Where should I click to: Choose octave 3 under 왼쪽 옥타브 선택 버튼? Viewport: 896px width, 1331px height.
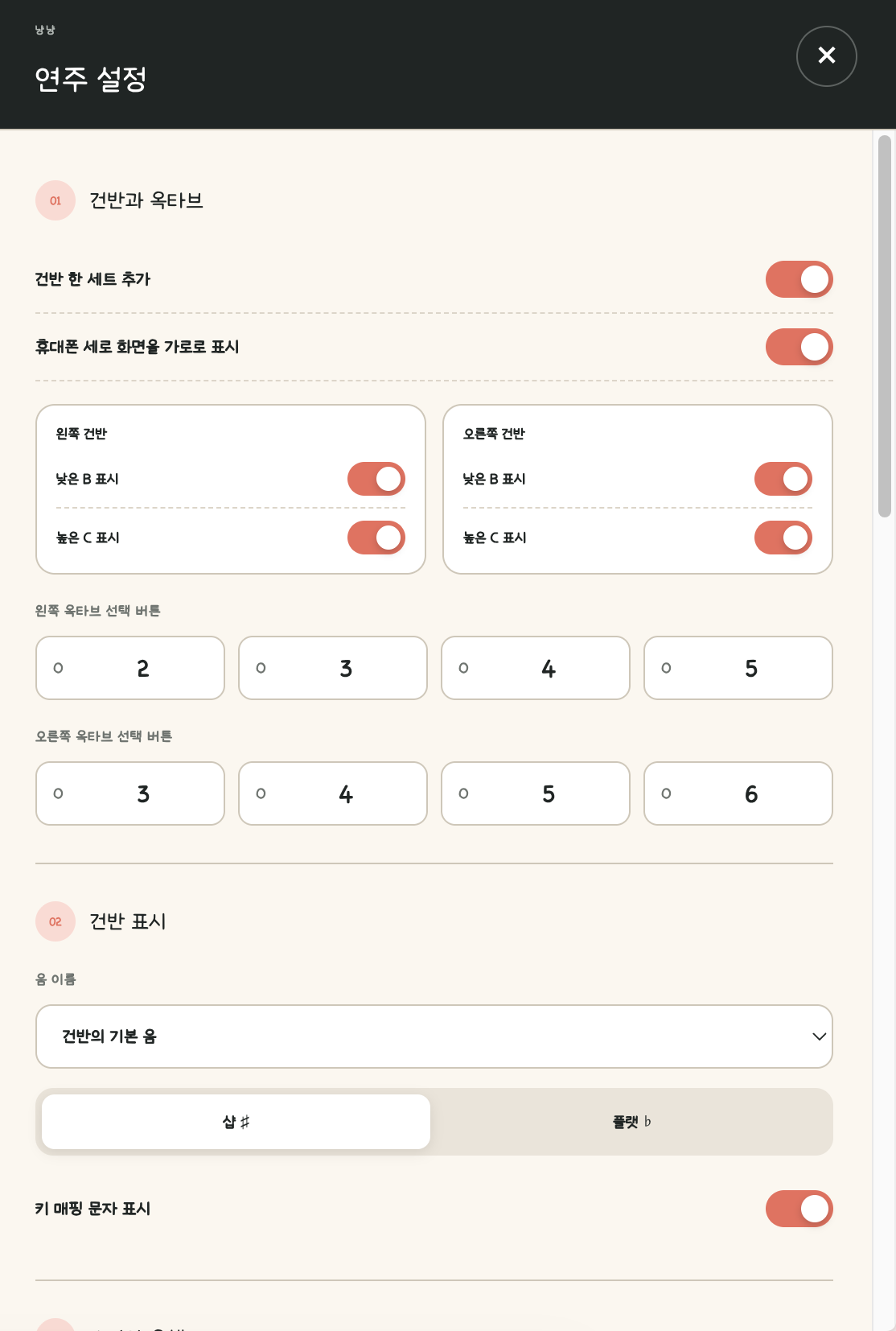click(333, 668)
